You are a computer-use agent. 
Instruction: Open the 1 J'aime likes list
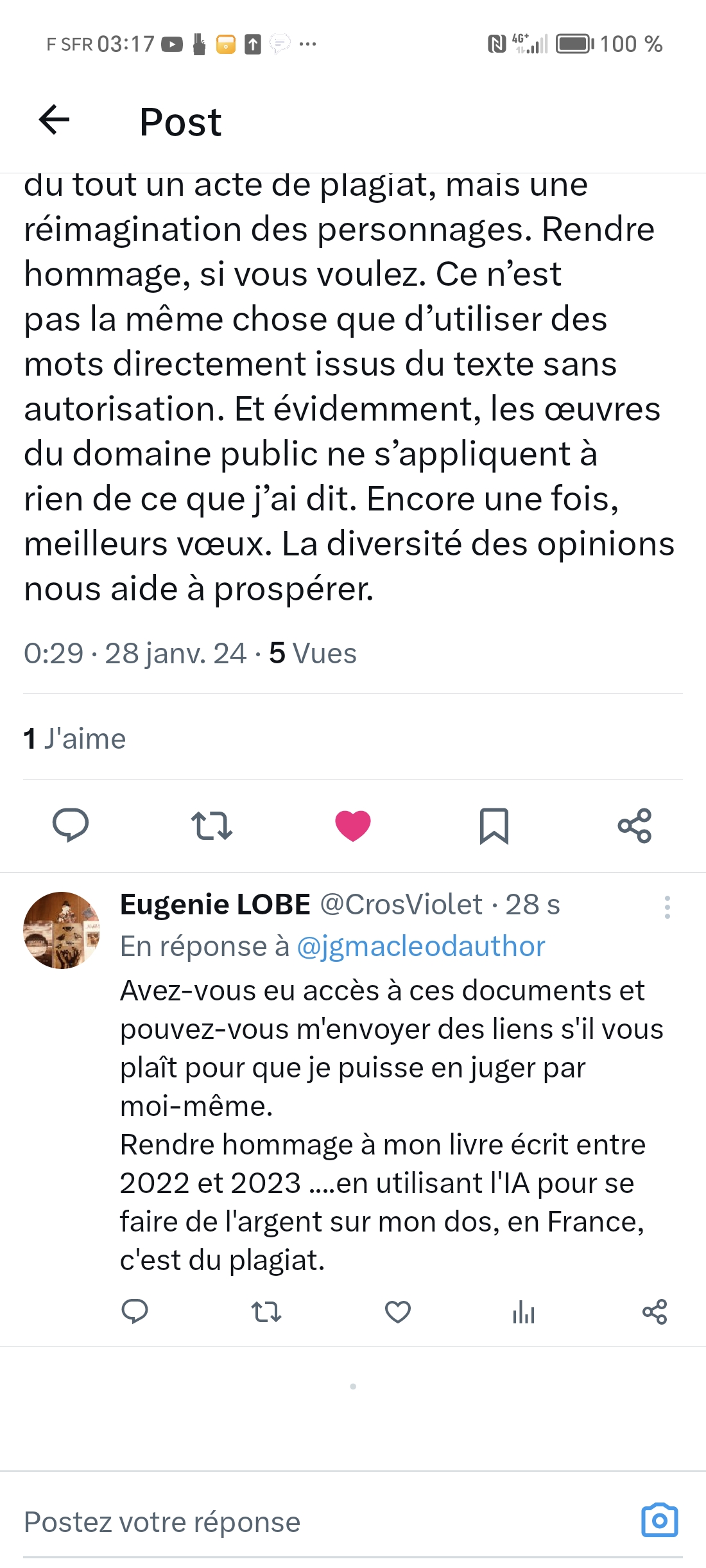coord(74,738)
